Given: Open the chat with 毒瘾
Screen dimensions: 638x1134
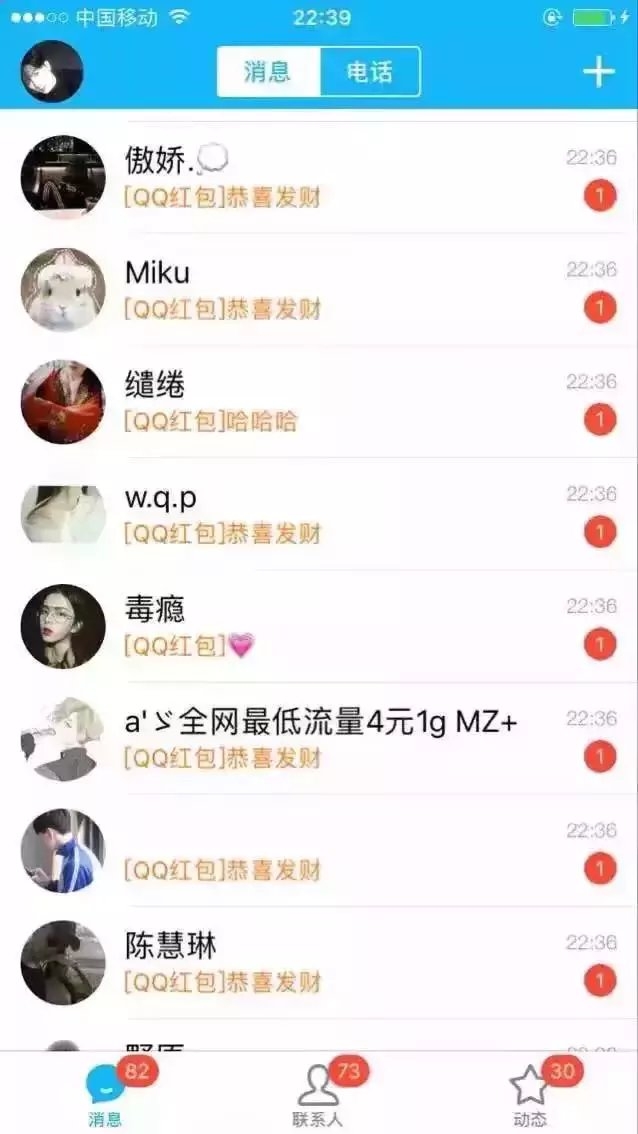Looking at the screenshot, I should click(319, 626).
